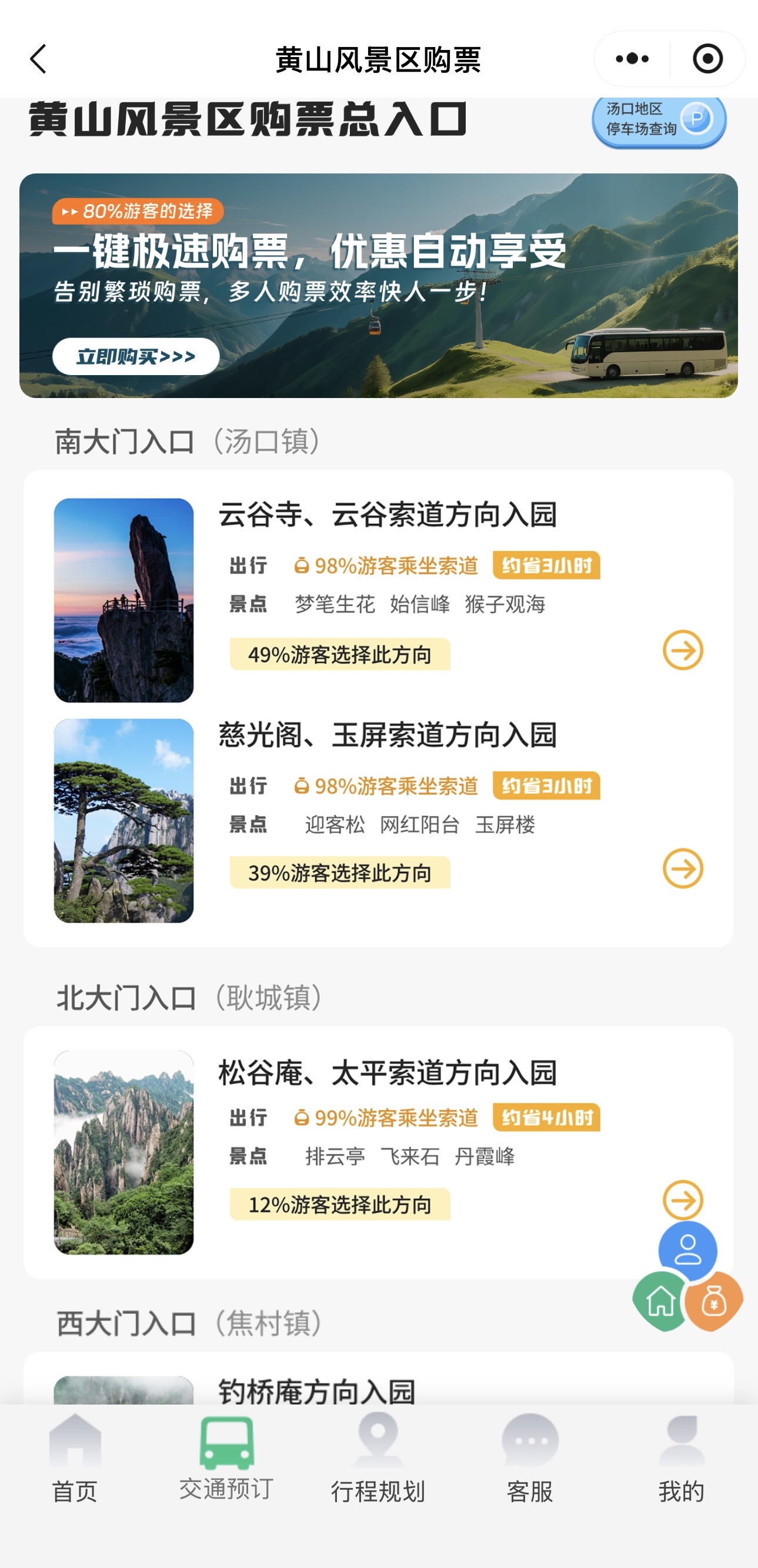Tap the green floating home icon
This screenshot has width=758, height=1568.
point(660,1302)
